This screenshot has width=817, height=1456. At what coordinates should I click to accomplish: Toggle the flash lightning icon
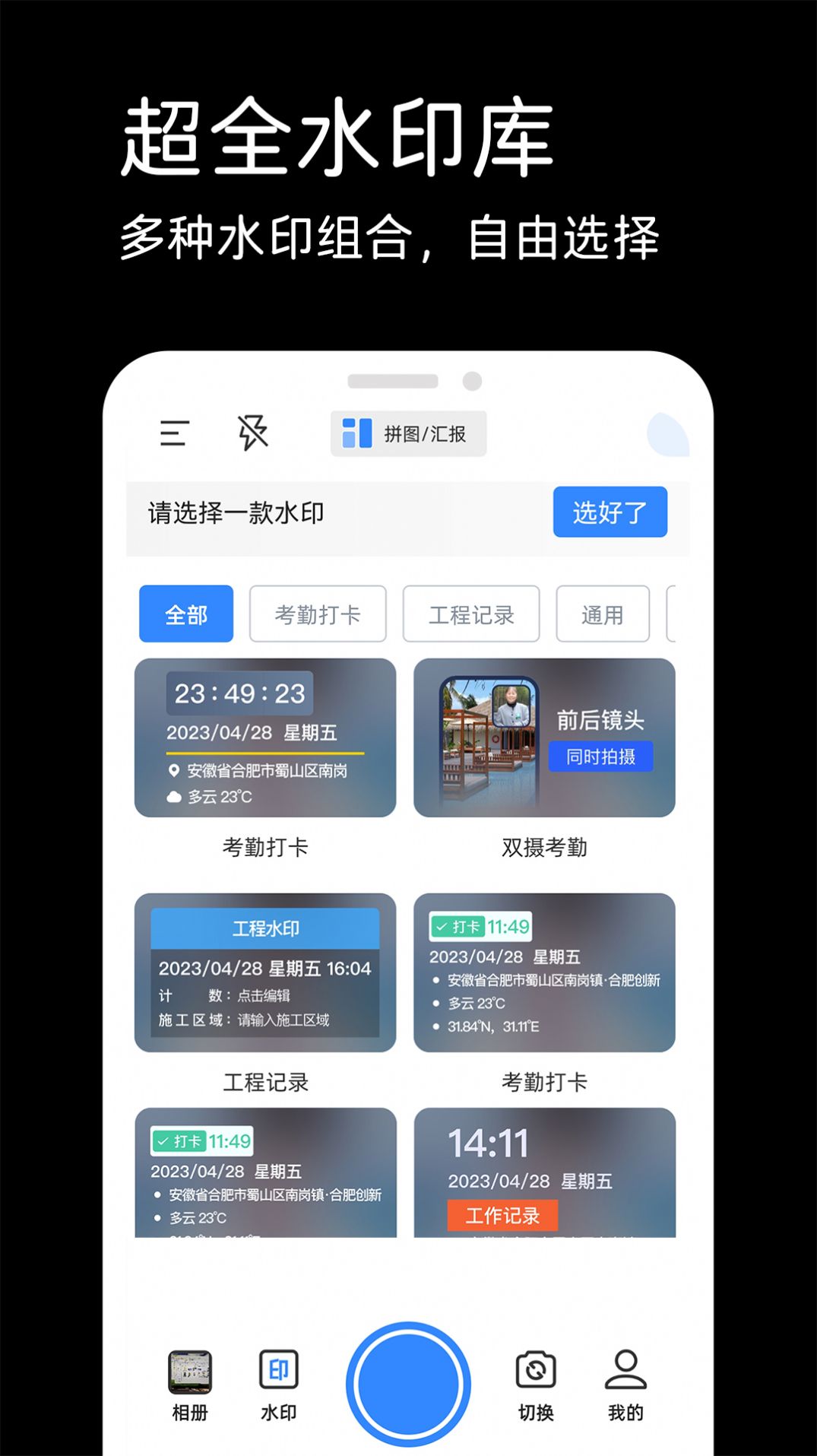point(253,433)
